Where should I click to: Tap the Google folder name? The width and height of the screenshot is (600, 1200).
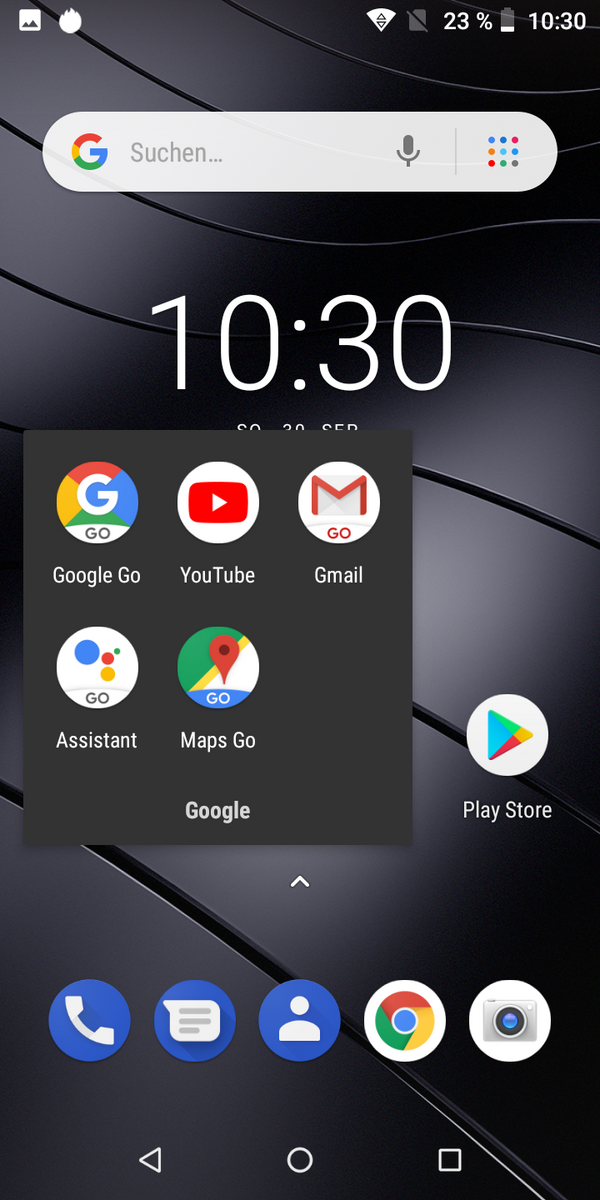click(218, 810)
